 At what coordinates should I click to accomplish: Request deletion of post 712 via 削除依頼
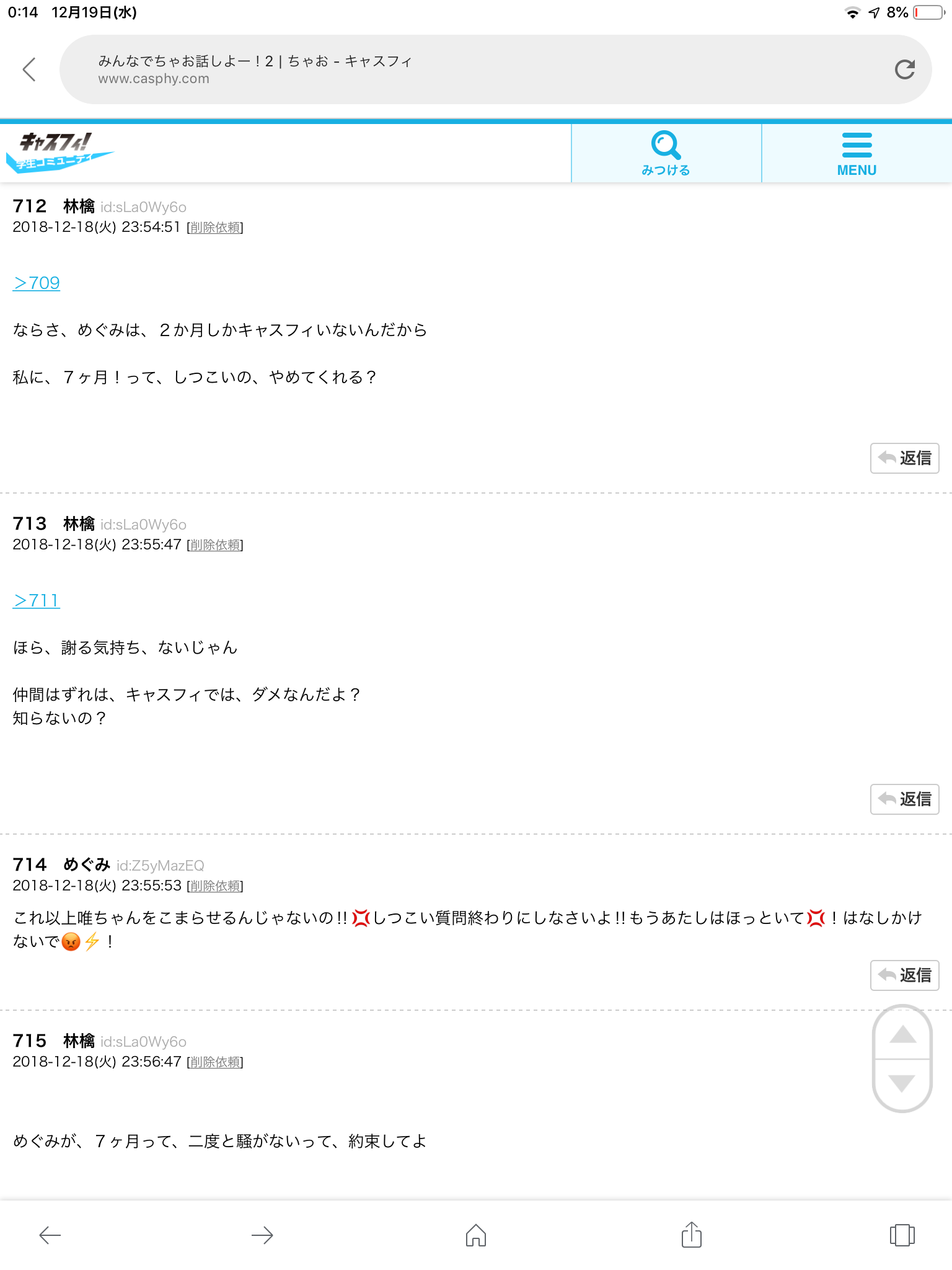(215, 228)
